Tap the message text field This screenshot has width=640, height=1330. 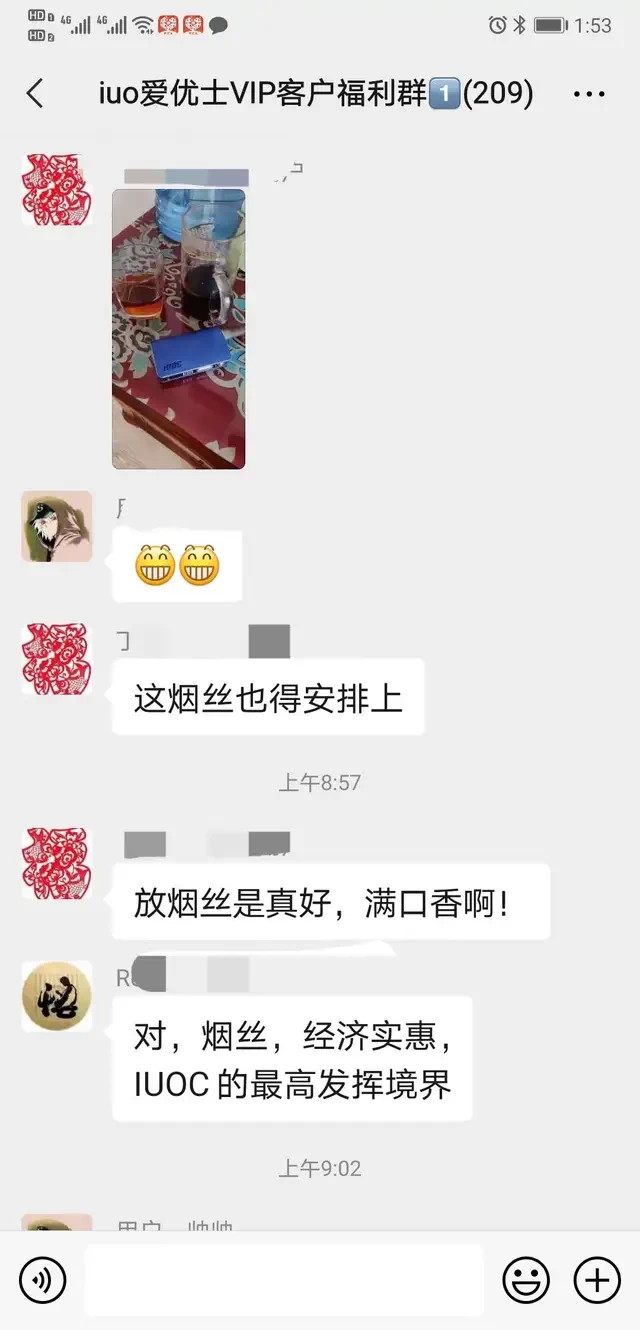(x=283, y=1279)
